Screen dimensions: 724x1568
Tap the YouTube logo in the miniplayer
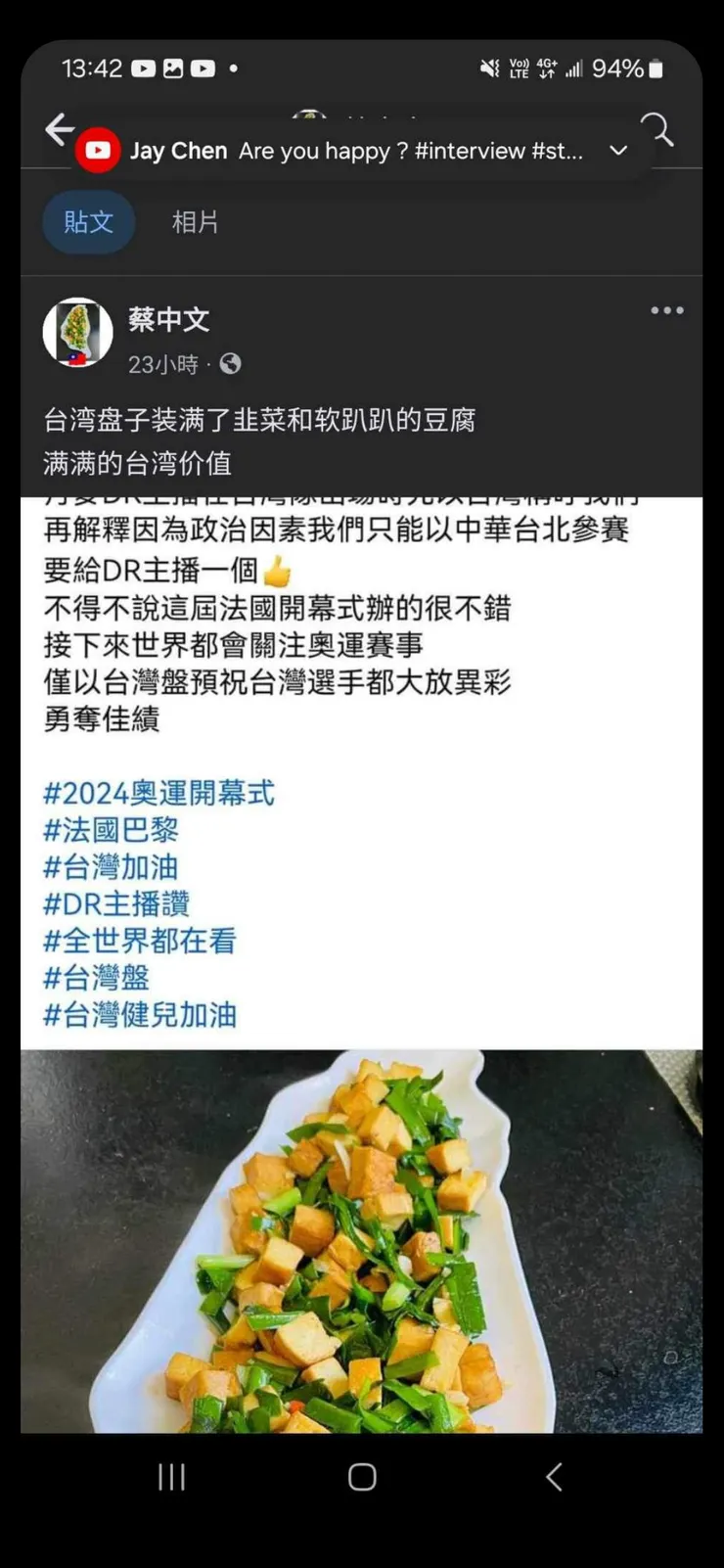[x=98, y=151]
